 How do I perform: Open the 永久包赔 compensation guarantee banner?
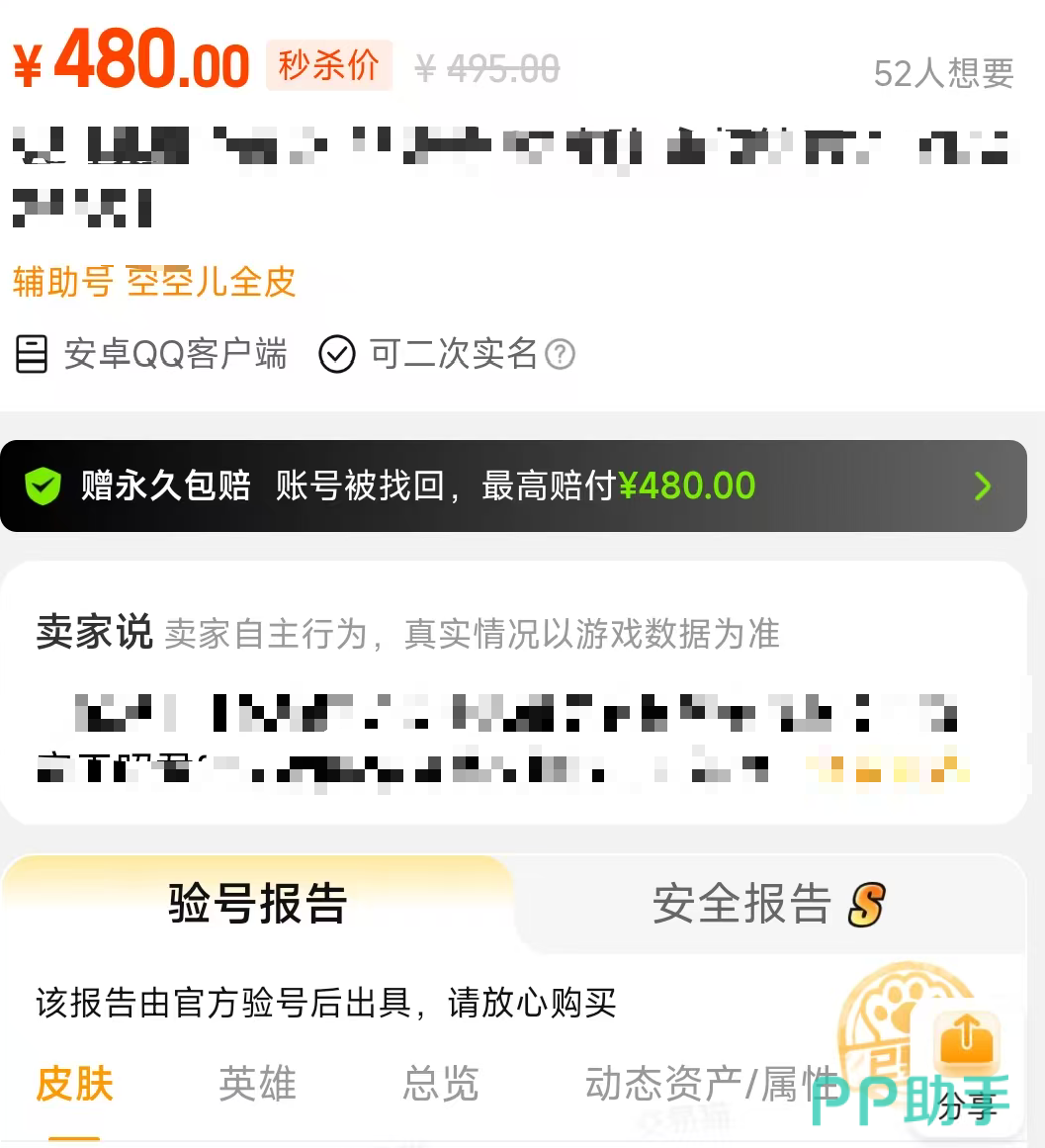(x=513, y=486)
